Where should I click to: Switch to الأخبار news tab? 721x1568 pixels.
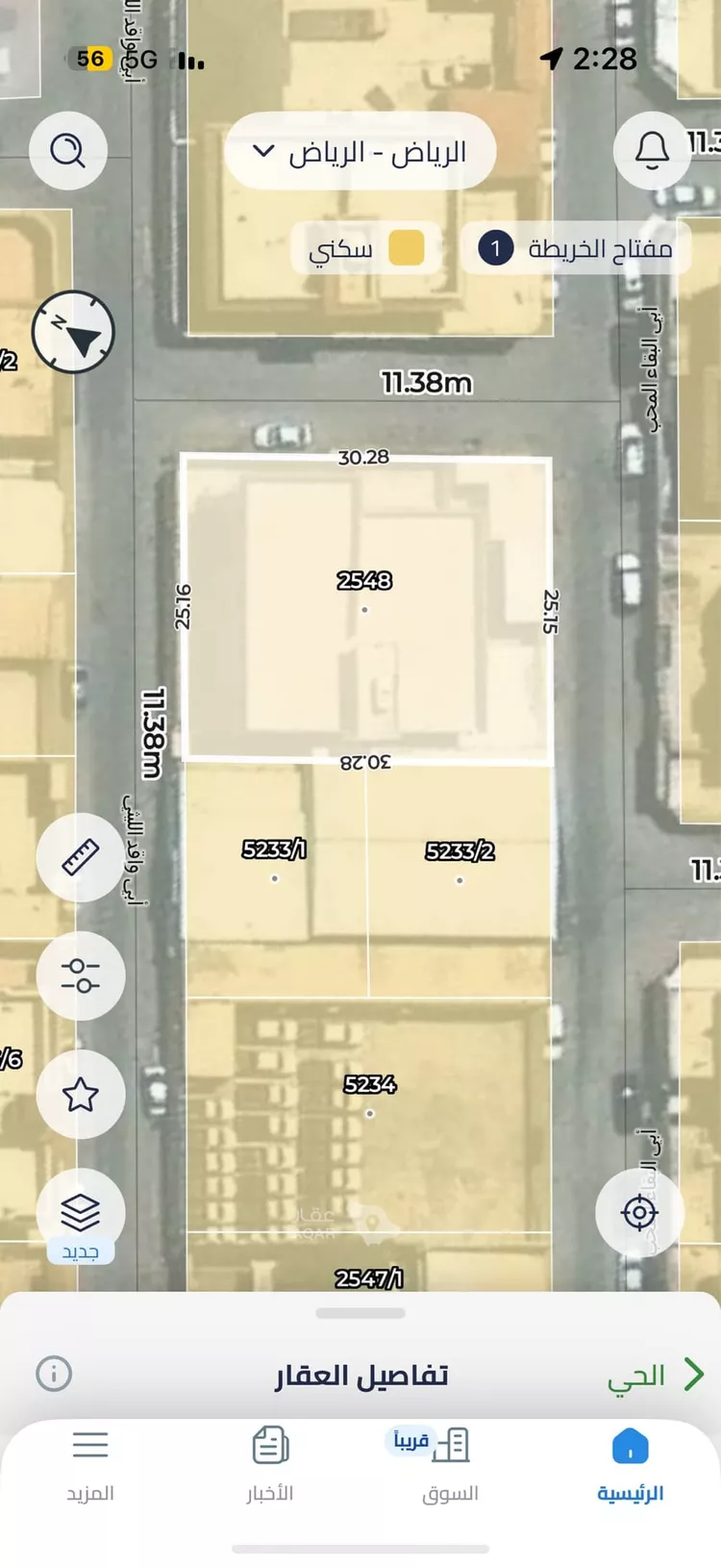click(270, 1466)
